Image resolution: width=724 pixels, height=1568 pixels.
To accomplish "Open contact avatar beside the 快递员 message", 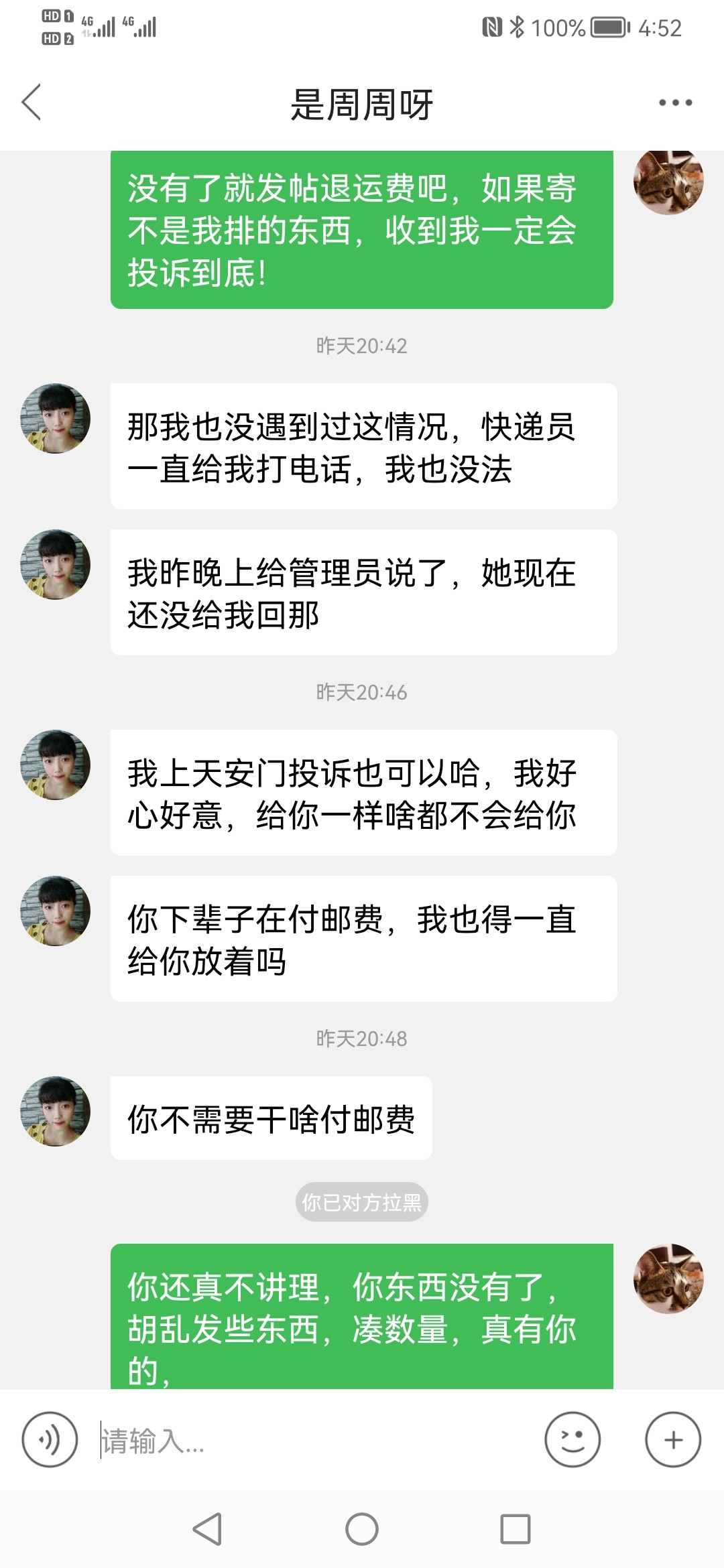I will click(x=56, y=419).
